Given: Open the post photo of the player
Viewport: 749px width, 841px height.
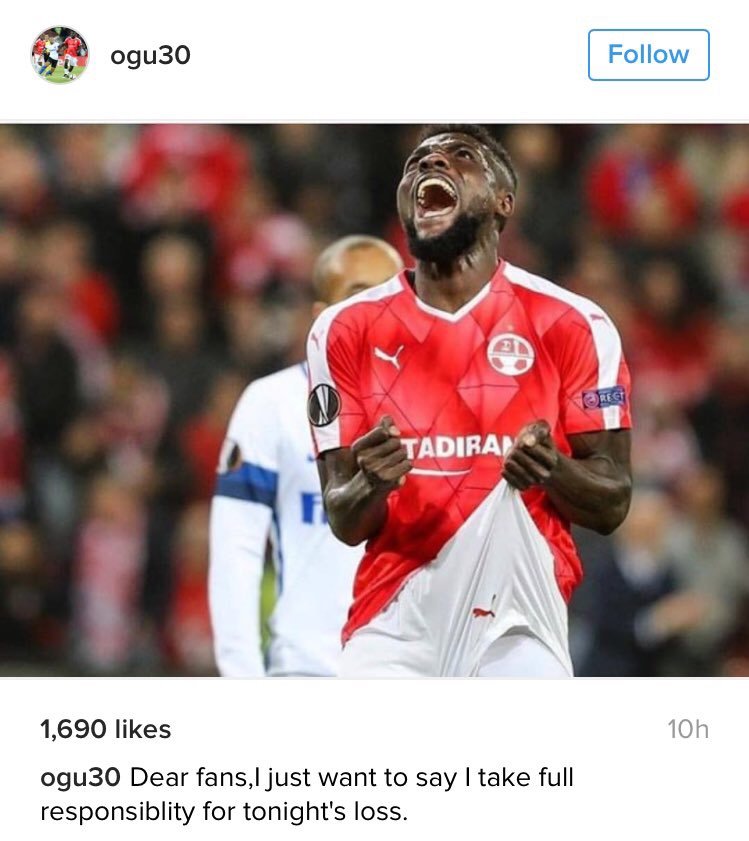Looking at the screenshot, I should coord(374,400).
